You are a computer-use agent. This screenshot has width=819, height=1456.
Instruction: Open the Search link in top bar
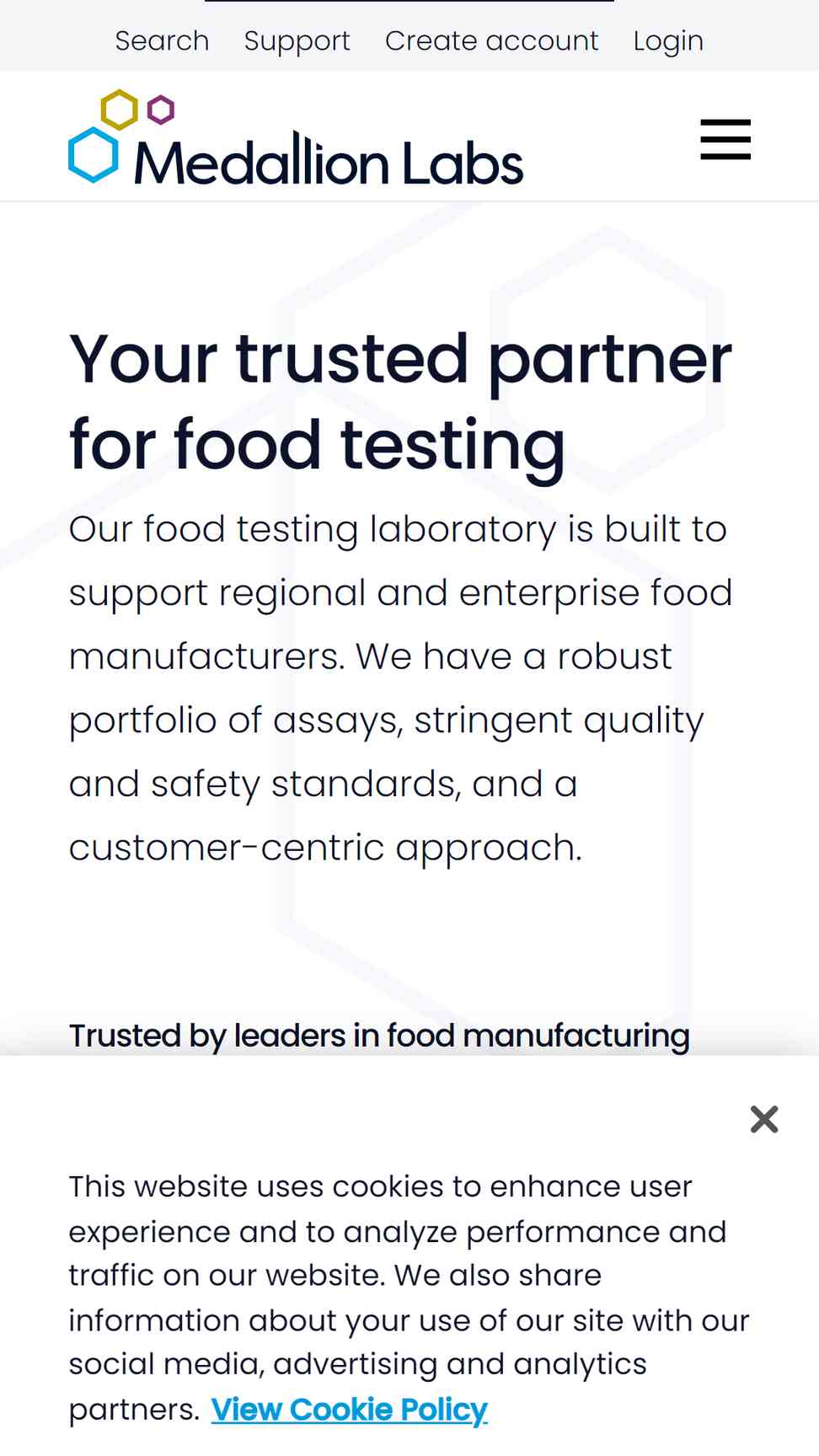tap(162, 40)
